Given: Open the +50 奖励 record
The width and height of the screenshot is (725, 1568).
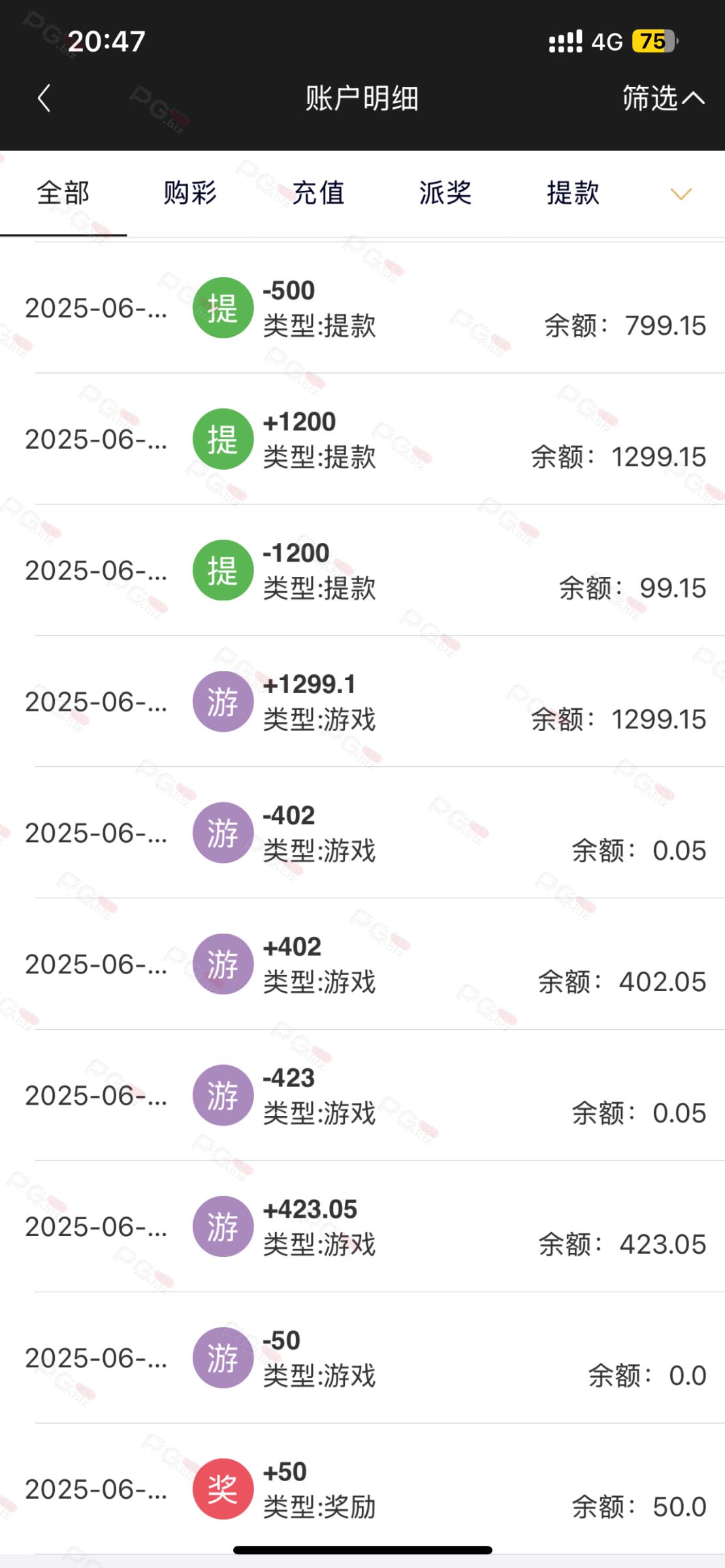Looking at the screenshot, I should click(362, 1490).
